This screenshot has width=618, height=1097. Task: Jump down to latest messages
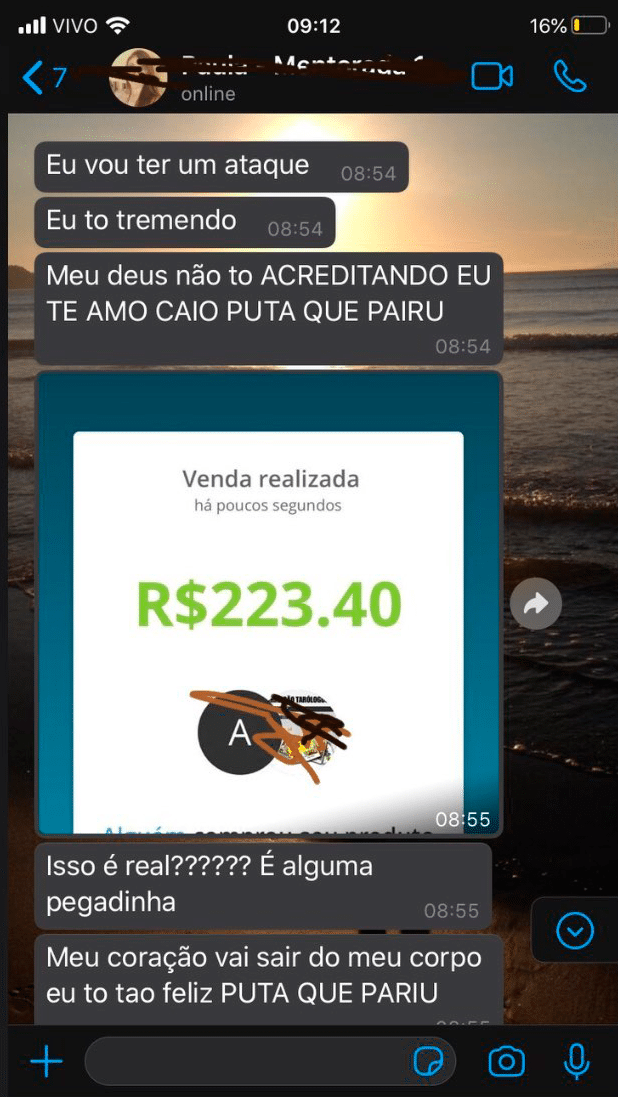pos(575,931)
